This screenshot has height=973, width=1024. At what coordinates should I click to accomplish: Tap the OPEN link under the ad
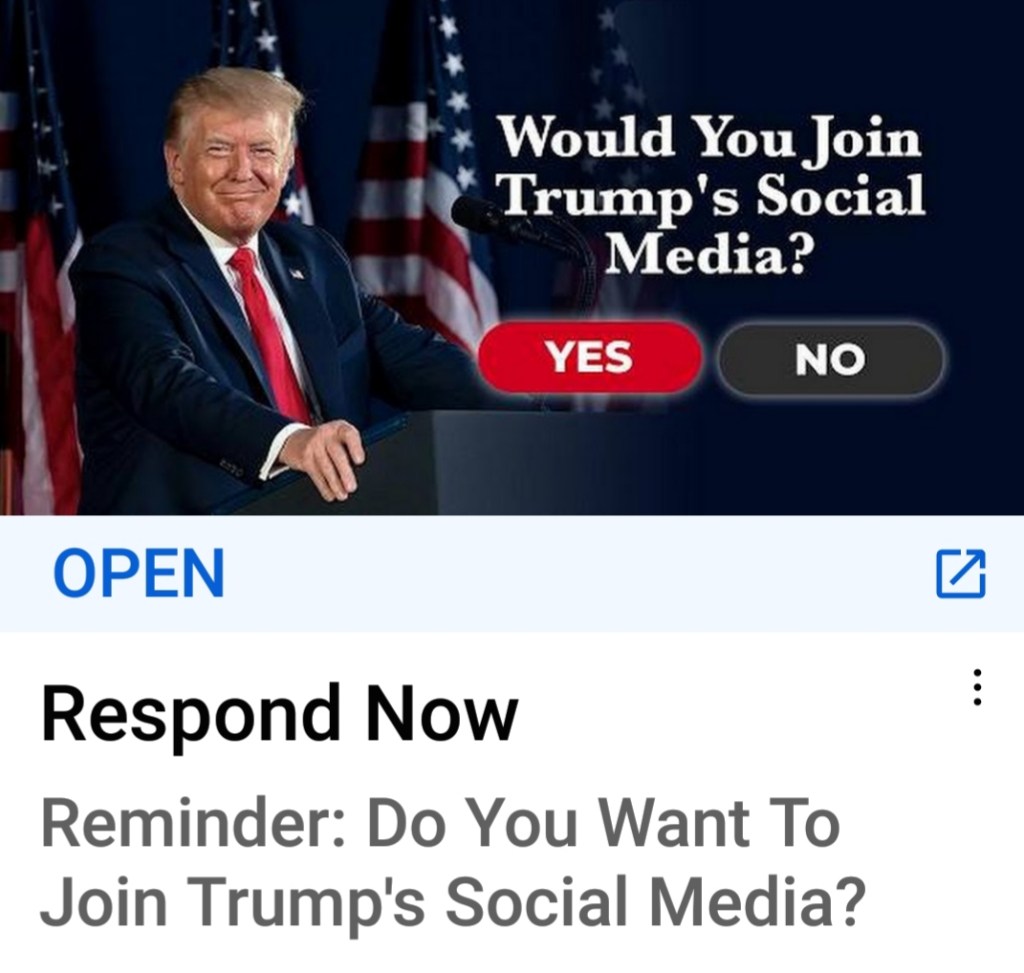coord(138,574)
